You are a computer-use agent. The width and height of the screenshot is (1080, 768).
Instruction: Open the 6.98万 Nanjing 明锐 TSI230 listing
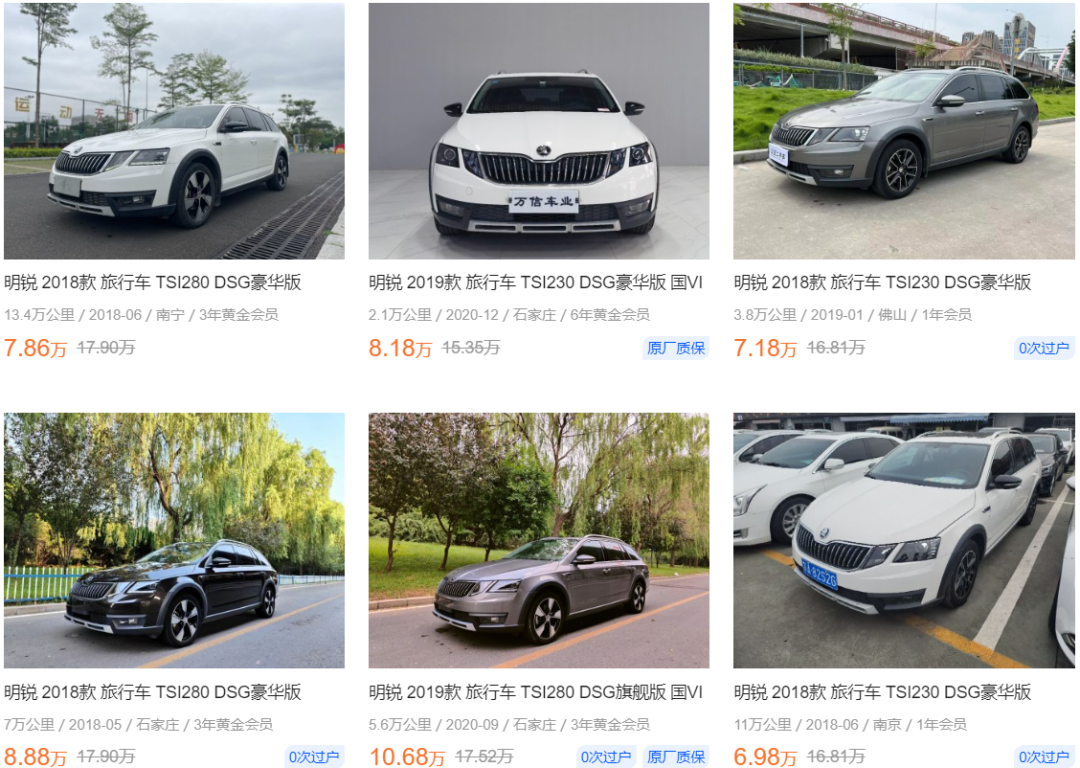882,692
